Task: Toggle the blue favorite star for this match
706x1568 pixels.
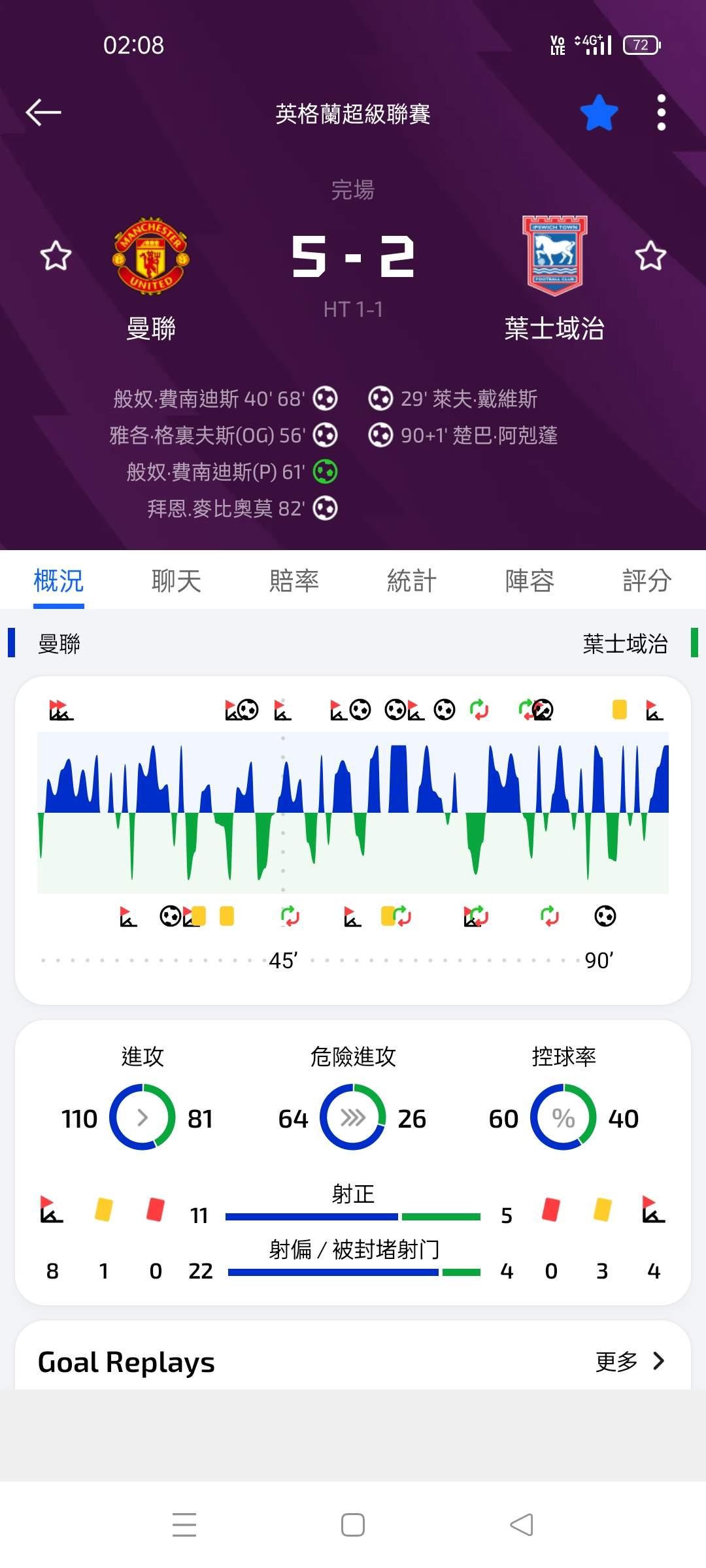Action: point(599,112)
